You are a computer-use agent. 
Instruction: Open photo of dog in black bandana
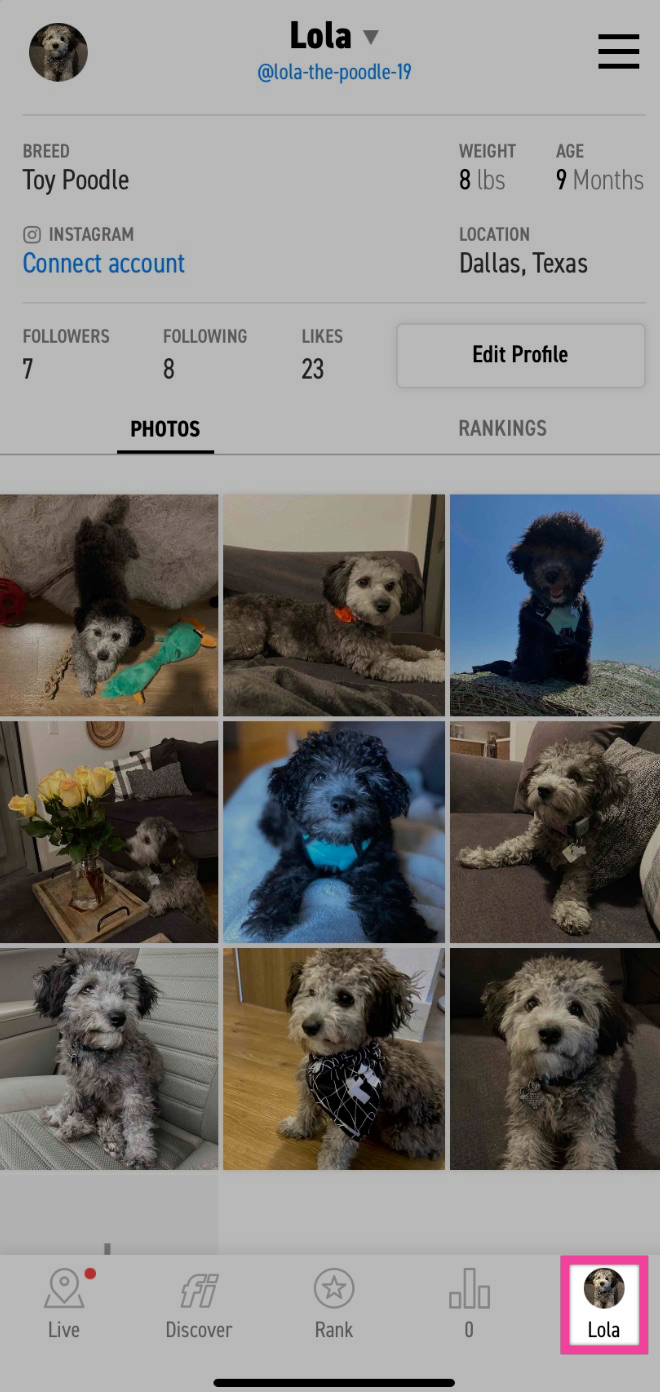coord(333,1059)
